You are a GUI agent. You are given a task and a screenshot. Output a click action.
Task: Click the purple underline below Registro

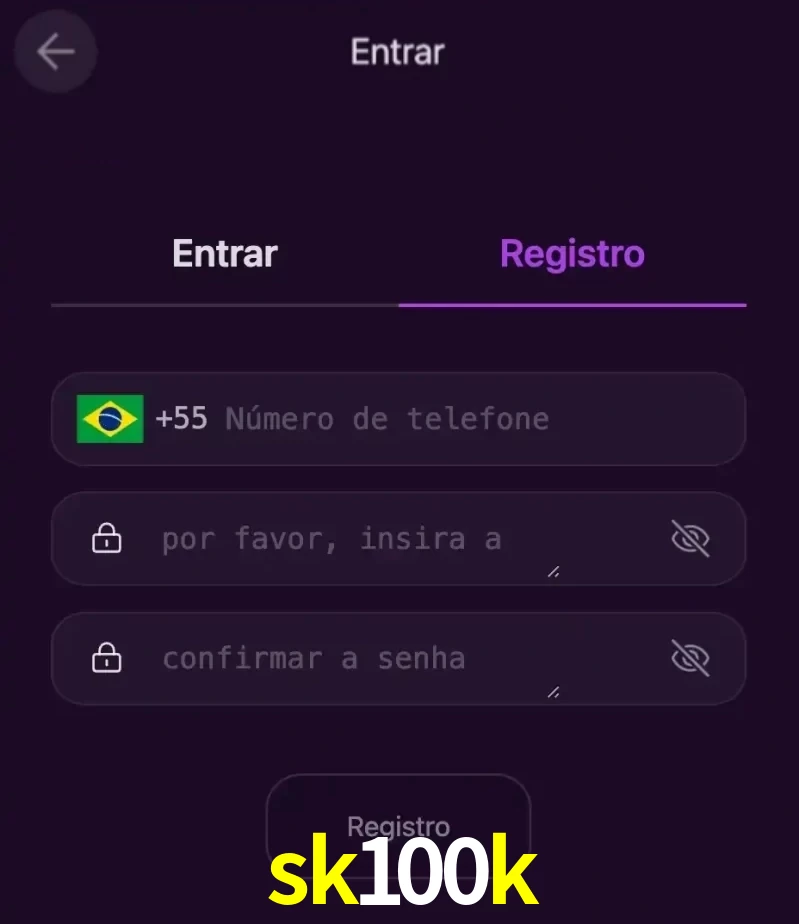(x=571, y=302)
